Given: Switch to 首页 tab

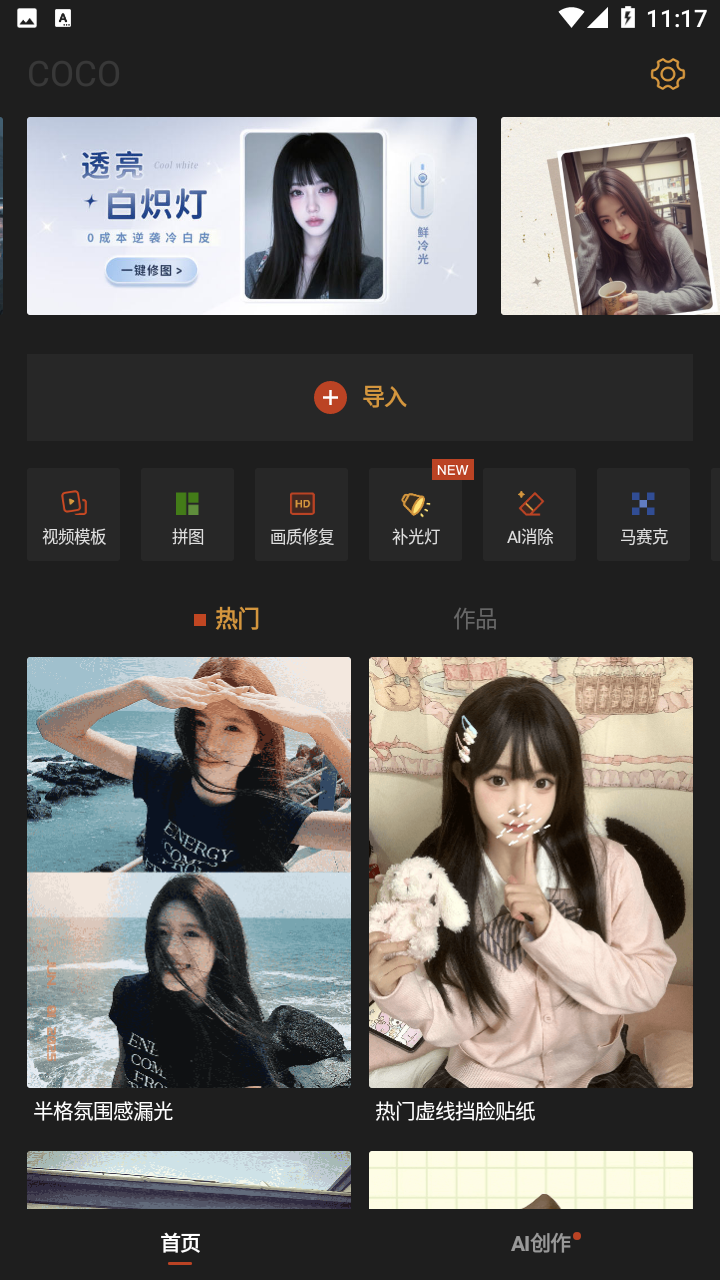Looking at the screenshot, I should 180,1243.
